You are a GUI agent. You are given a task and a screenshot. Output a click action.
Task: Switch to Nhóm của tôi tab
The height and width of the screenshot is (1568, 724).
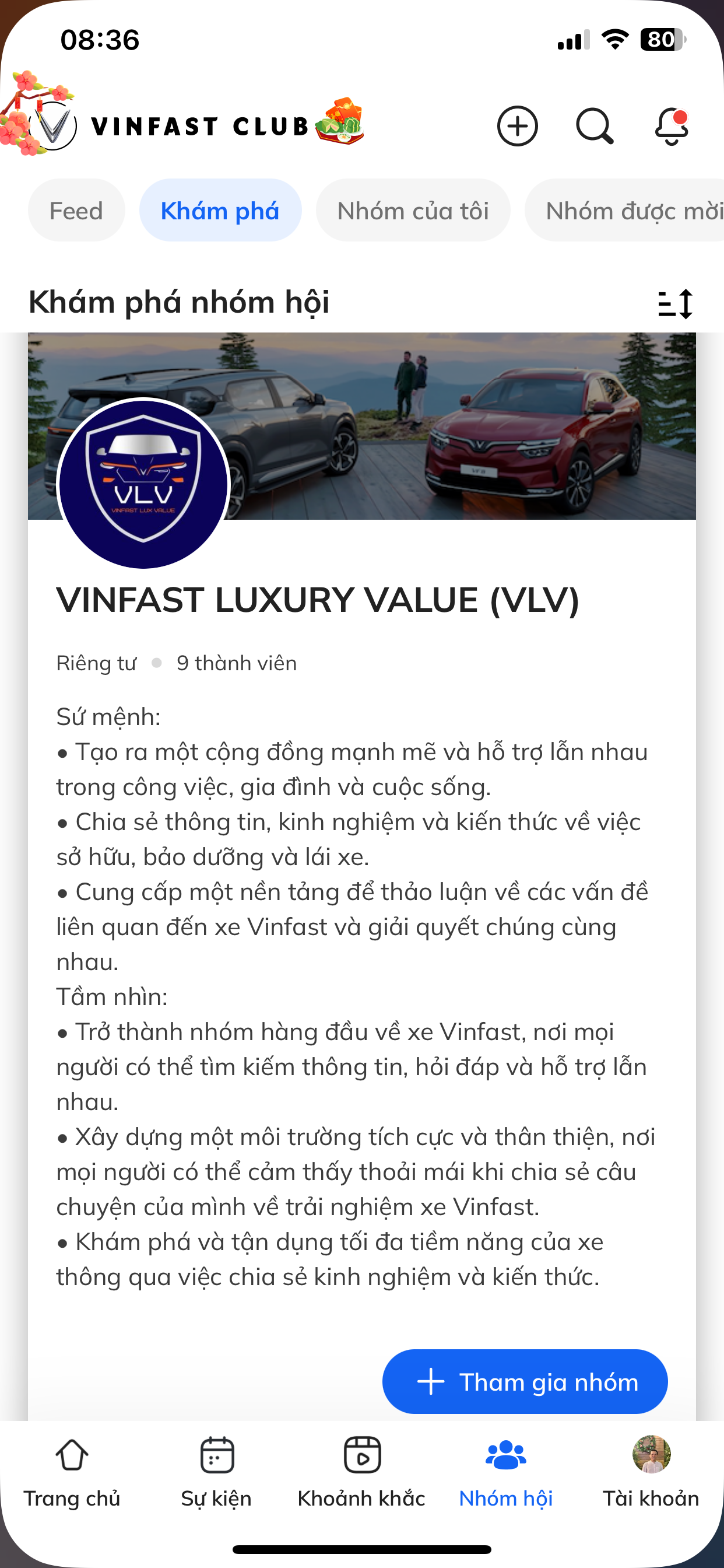pos(413,211)
